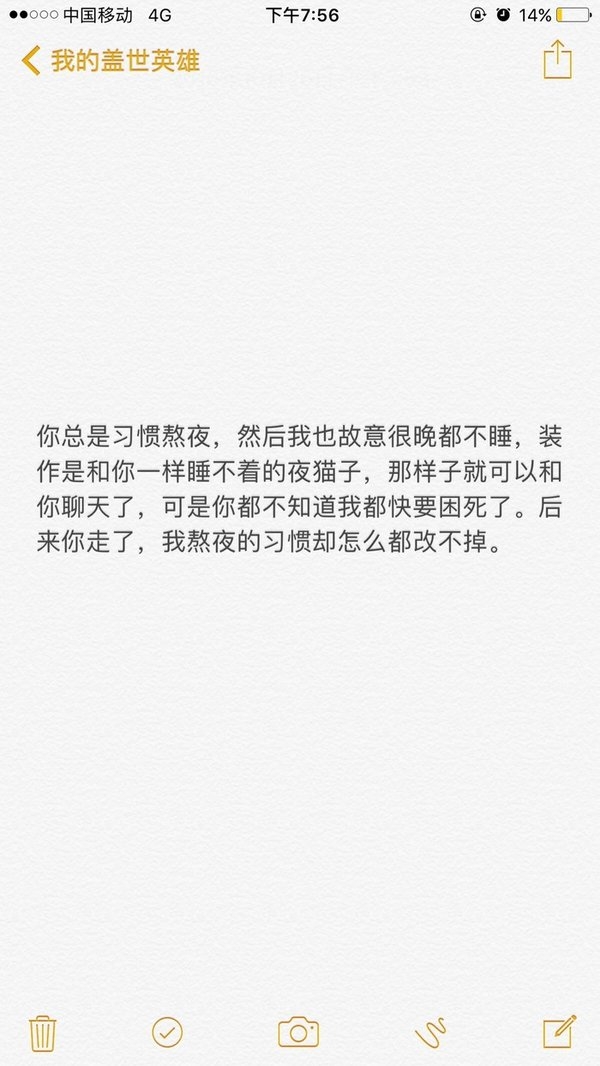Tap the note text to edit
Image resolution: width=600 pixels, height=1066 pixels.
click(x=299, y=489)
